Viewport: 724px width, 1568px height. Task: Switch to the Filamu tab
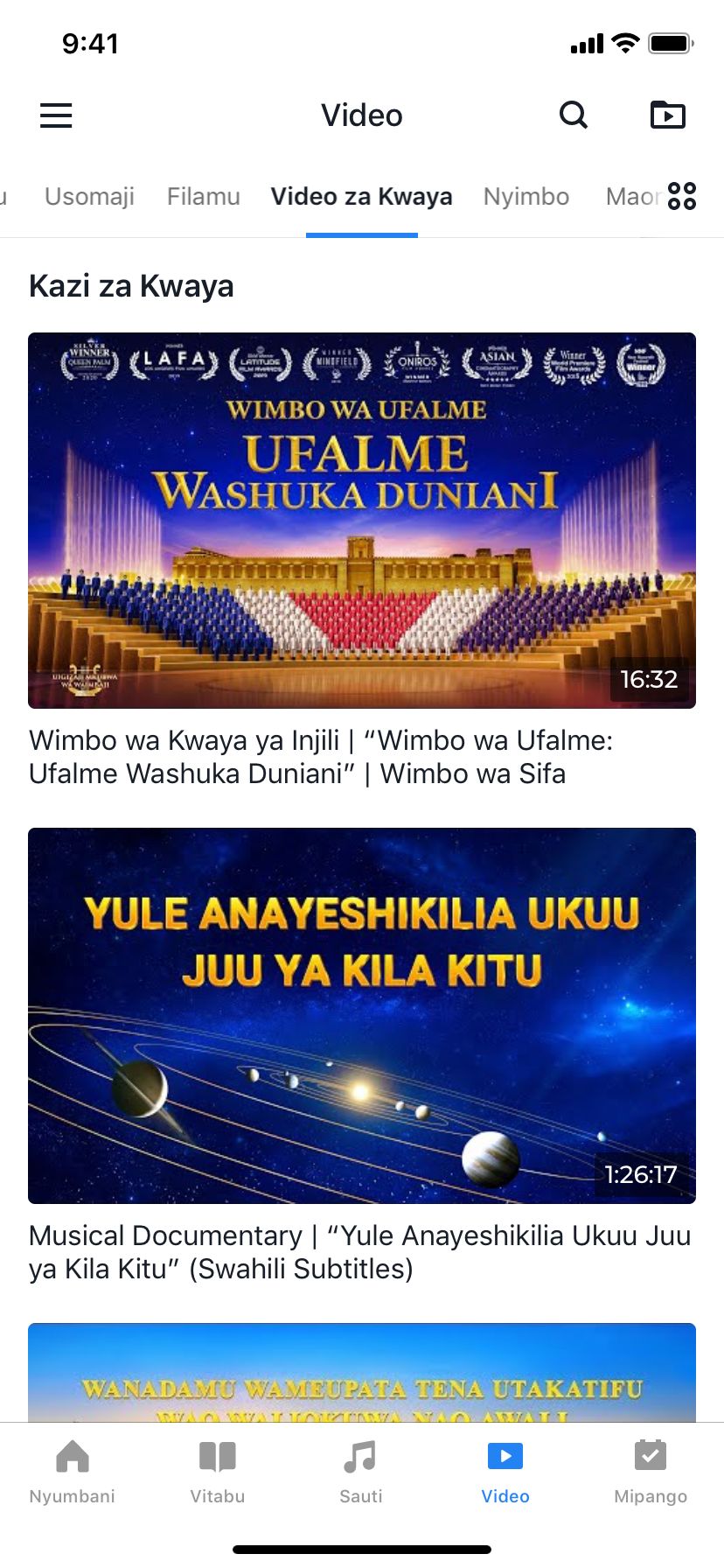click(x=203, y=196)
